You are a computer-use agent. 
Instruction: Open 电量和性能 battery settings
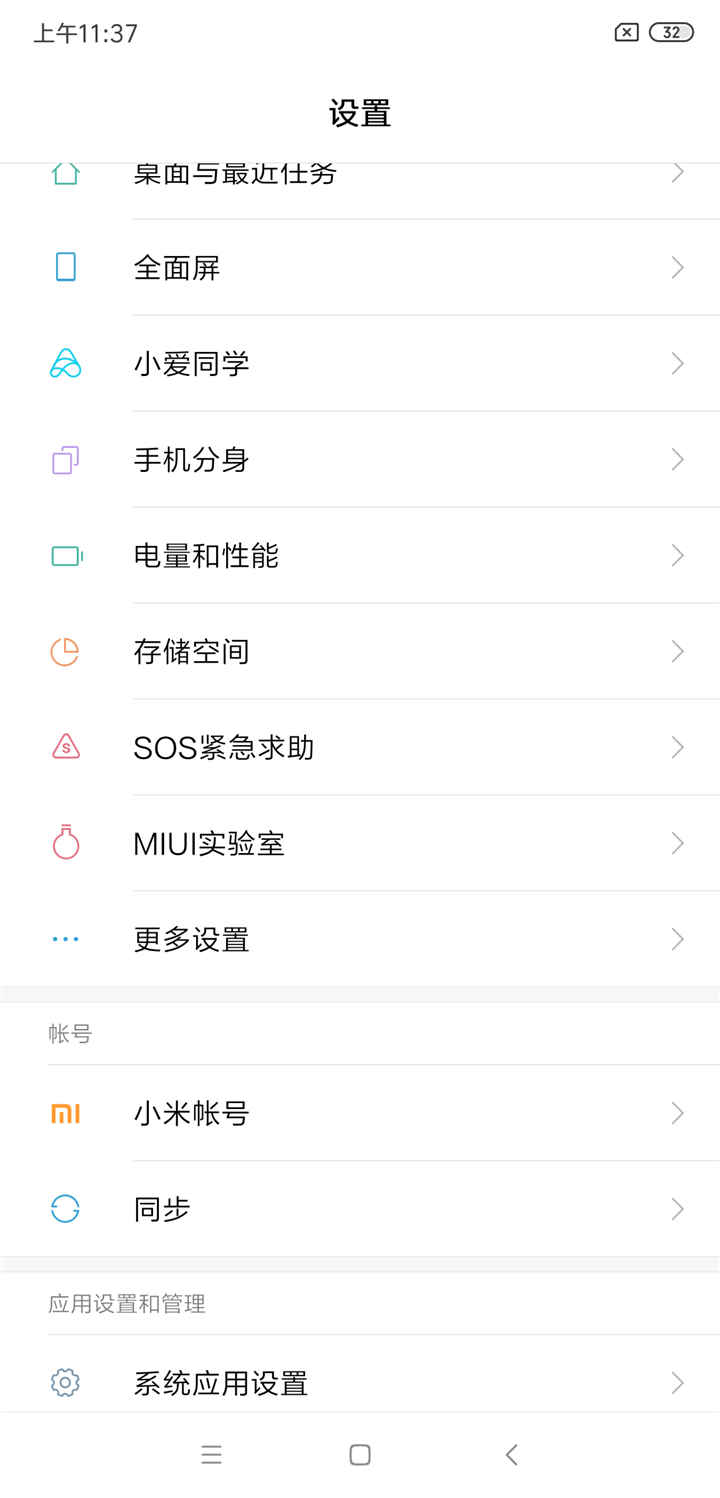click(x=360, y=555)
